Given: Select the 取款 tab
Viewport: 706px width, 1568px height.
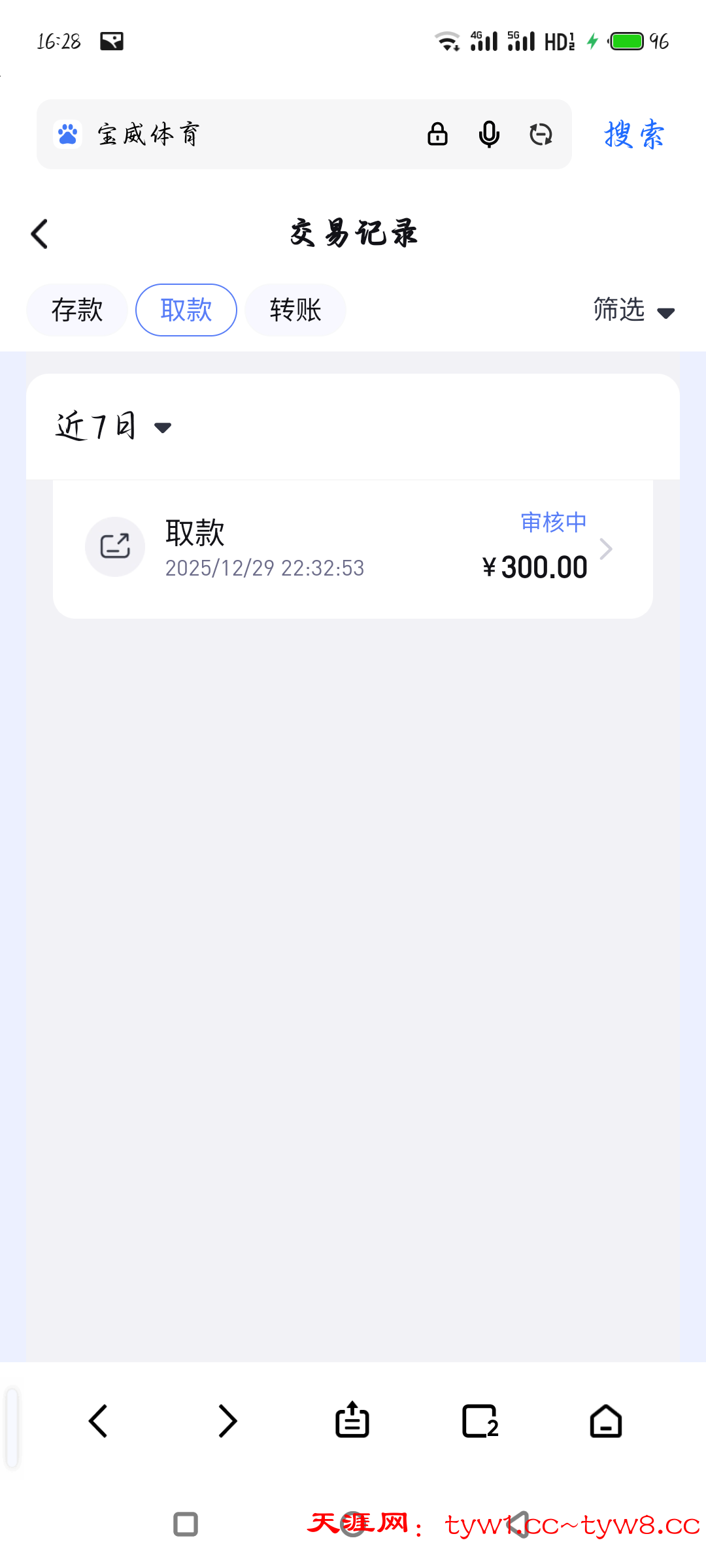Looking at the screenshot, I should [x=186, y=310].
